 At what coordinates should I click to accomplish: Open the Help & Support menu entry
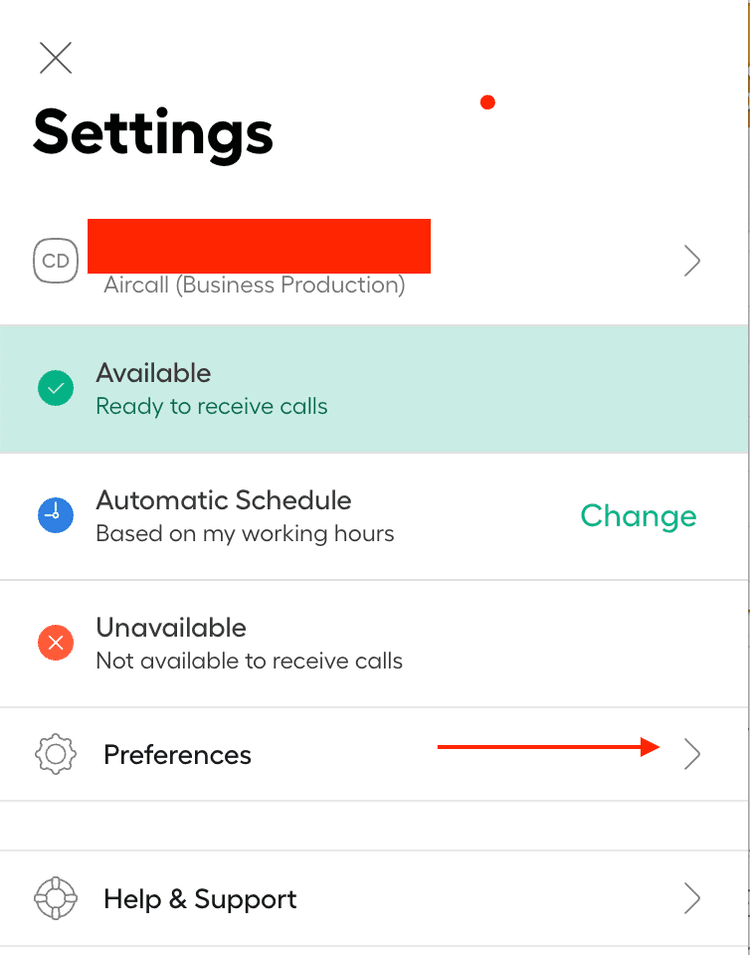tap(199, 898)
